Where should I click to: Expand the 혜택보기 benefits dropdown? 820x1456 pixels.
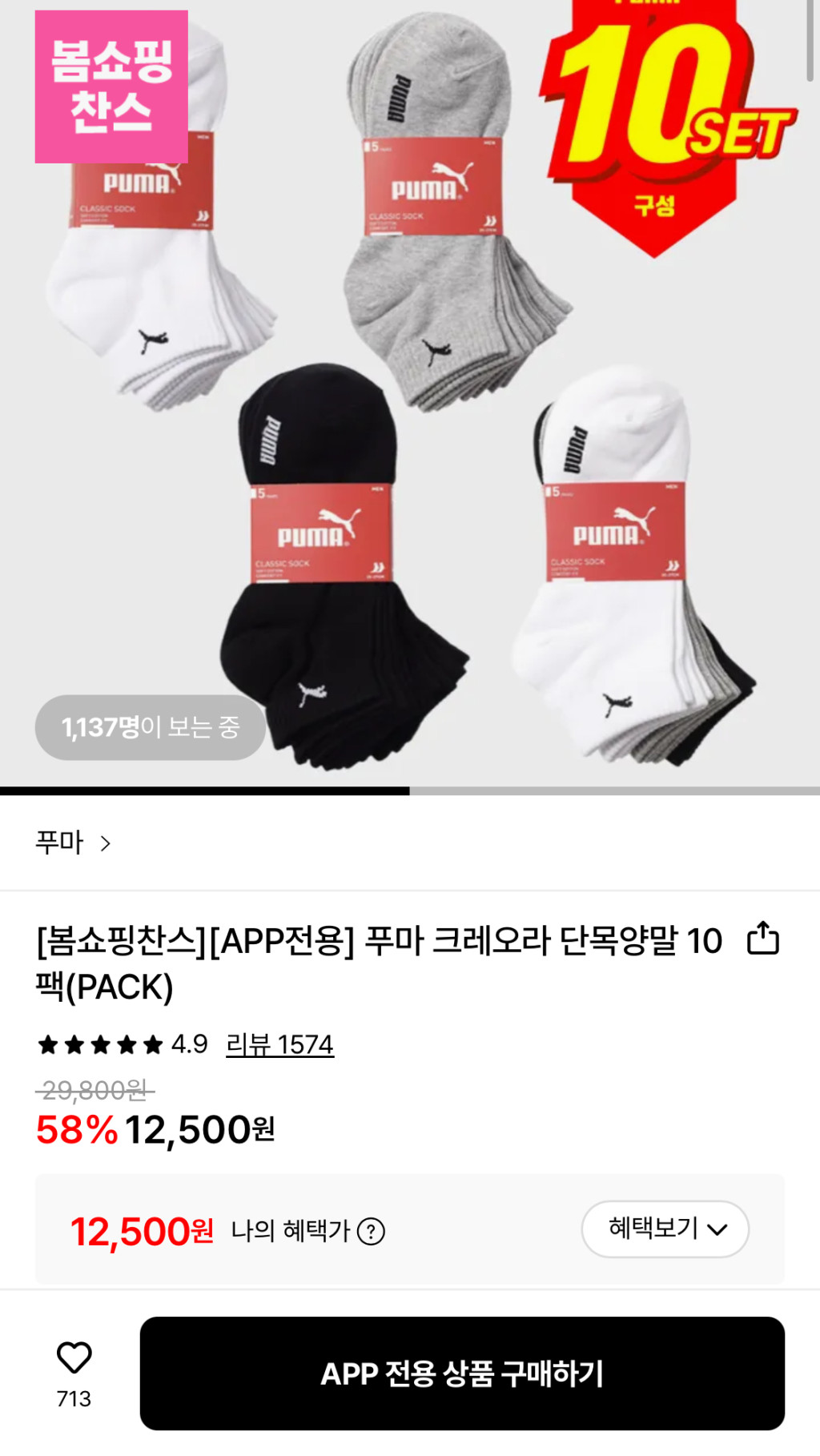click(665, 1229)
